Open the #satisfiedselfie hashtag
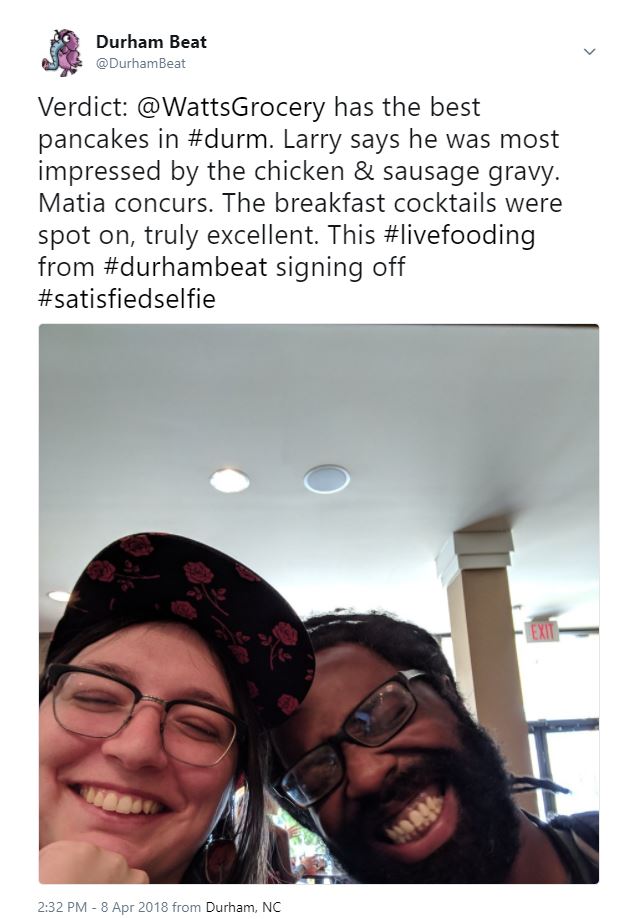Image resolution: width=636 pixels, height=919 pixels. 126,299
